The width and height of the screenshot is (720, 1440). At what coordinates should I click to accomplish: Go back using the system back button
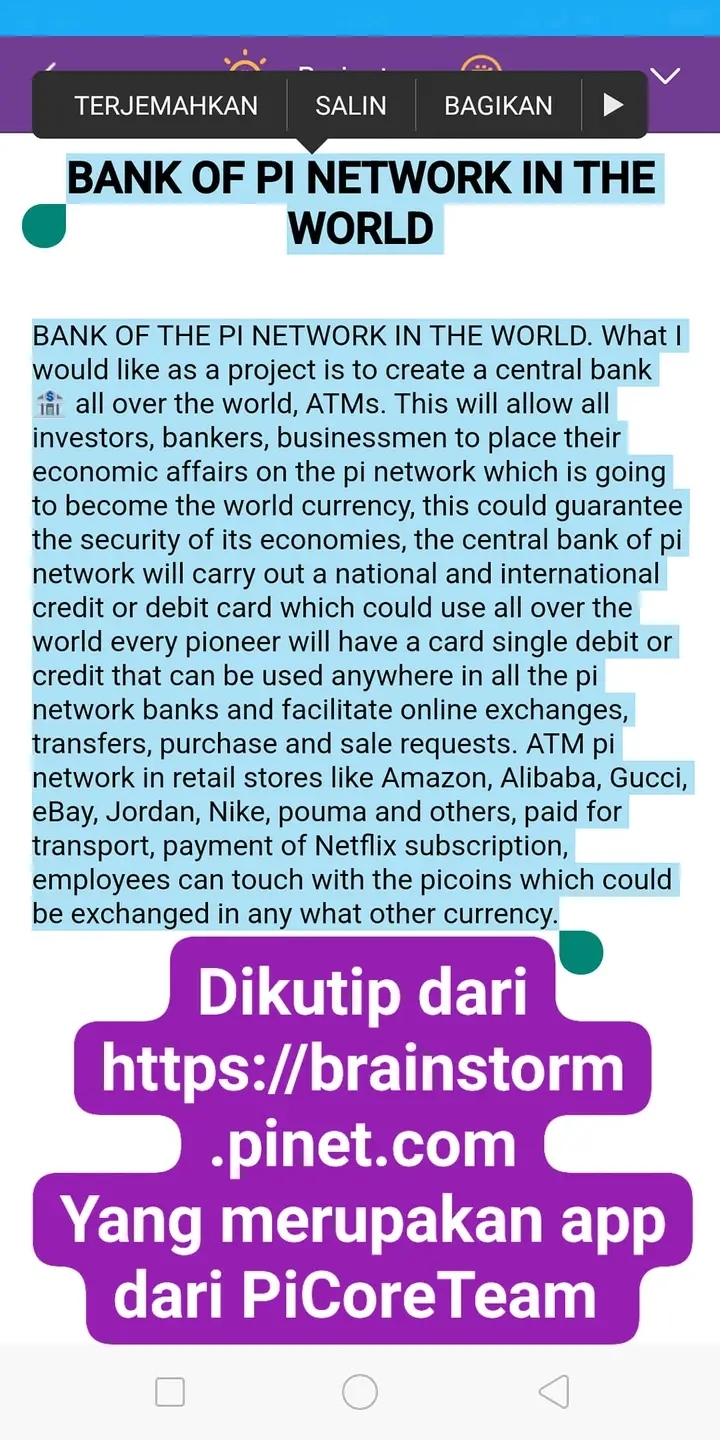(x=553, y=1391)
